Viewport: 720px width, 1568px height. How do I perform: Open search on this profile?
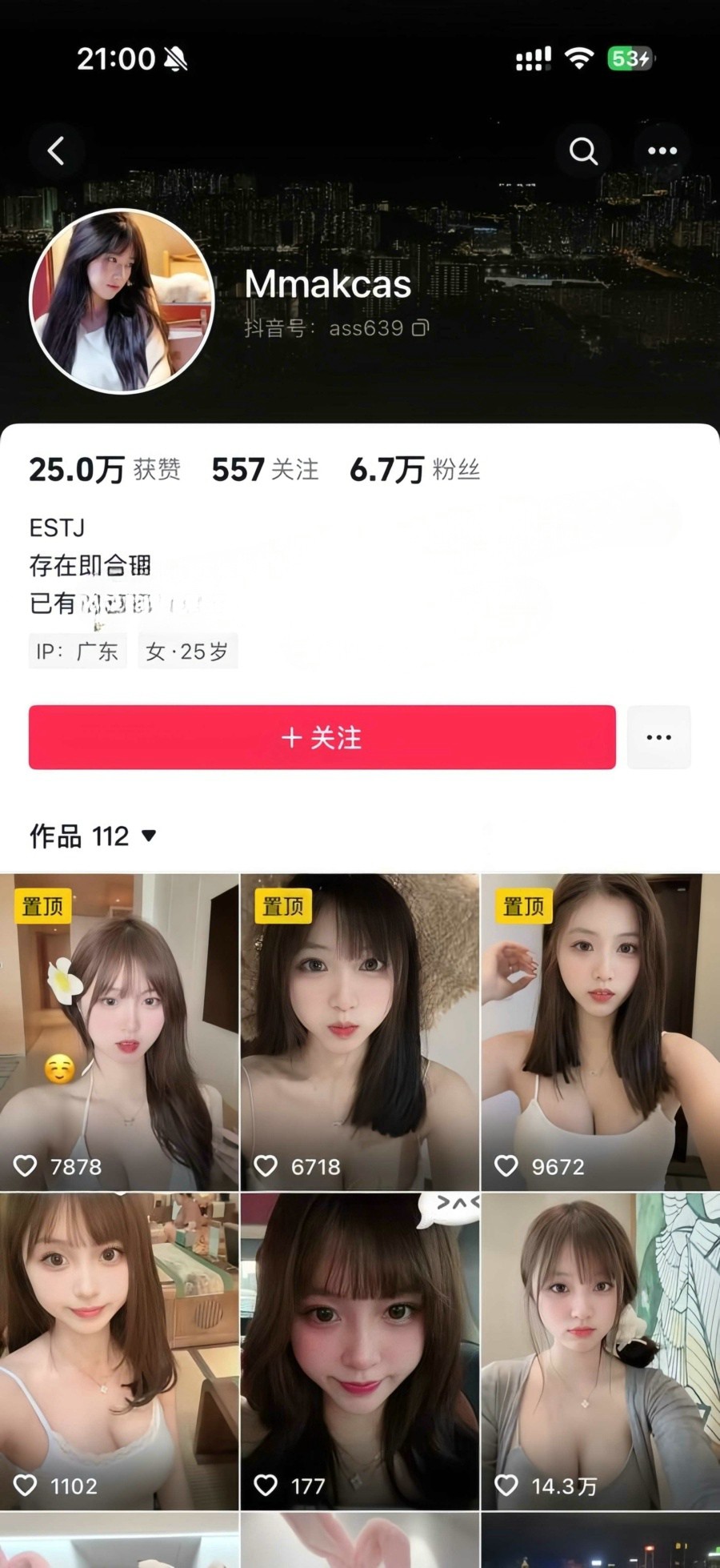point(583,150)
